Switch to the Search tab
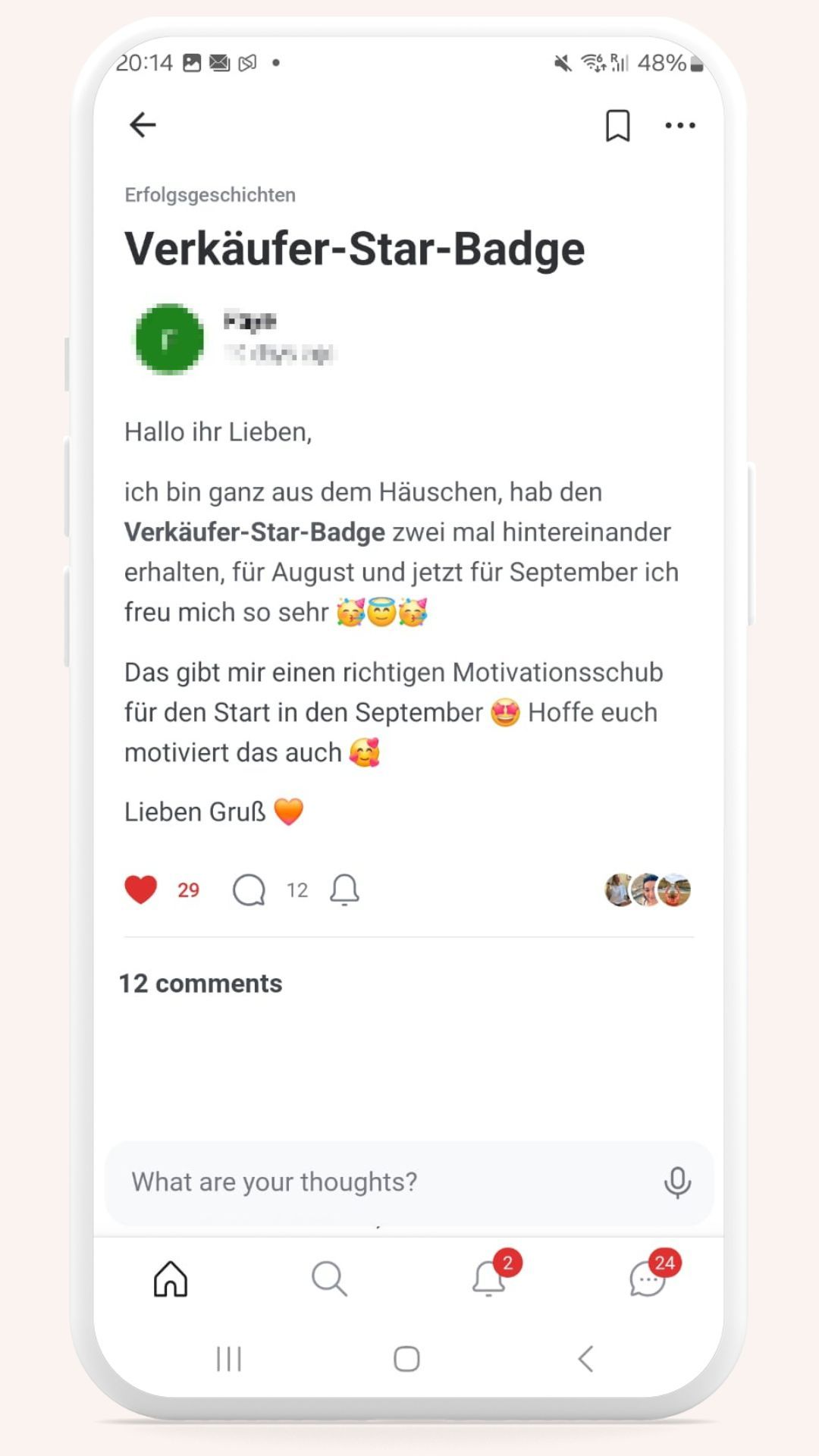This screenshot has height=1456, width=819. (x=329, y=1279)
